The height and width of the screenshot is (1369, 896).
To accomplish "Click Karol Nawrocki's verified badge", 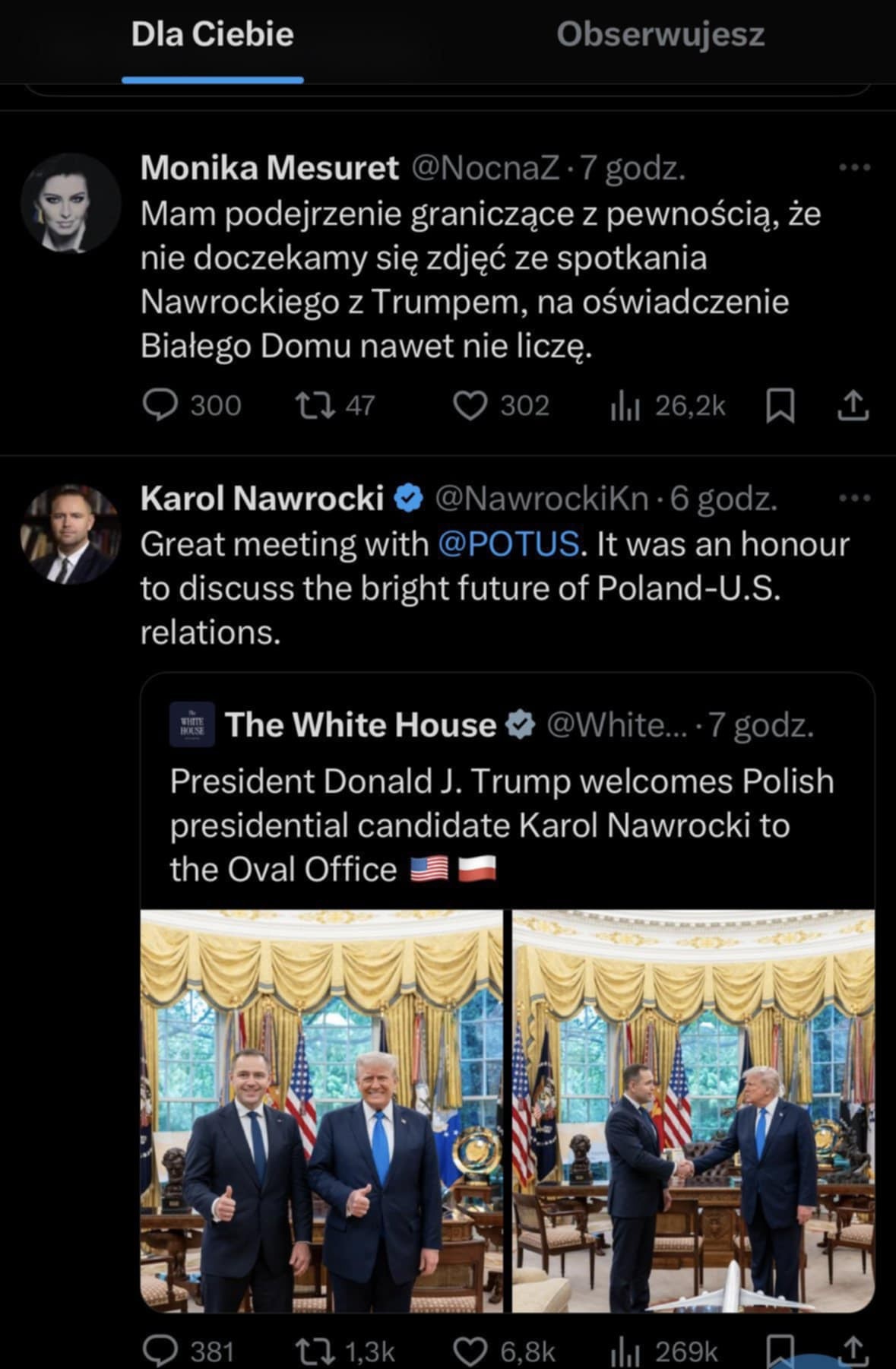I will click(x=407, y=498).
